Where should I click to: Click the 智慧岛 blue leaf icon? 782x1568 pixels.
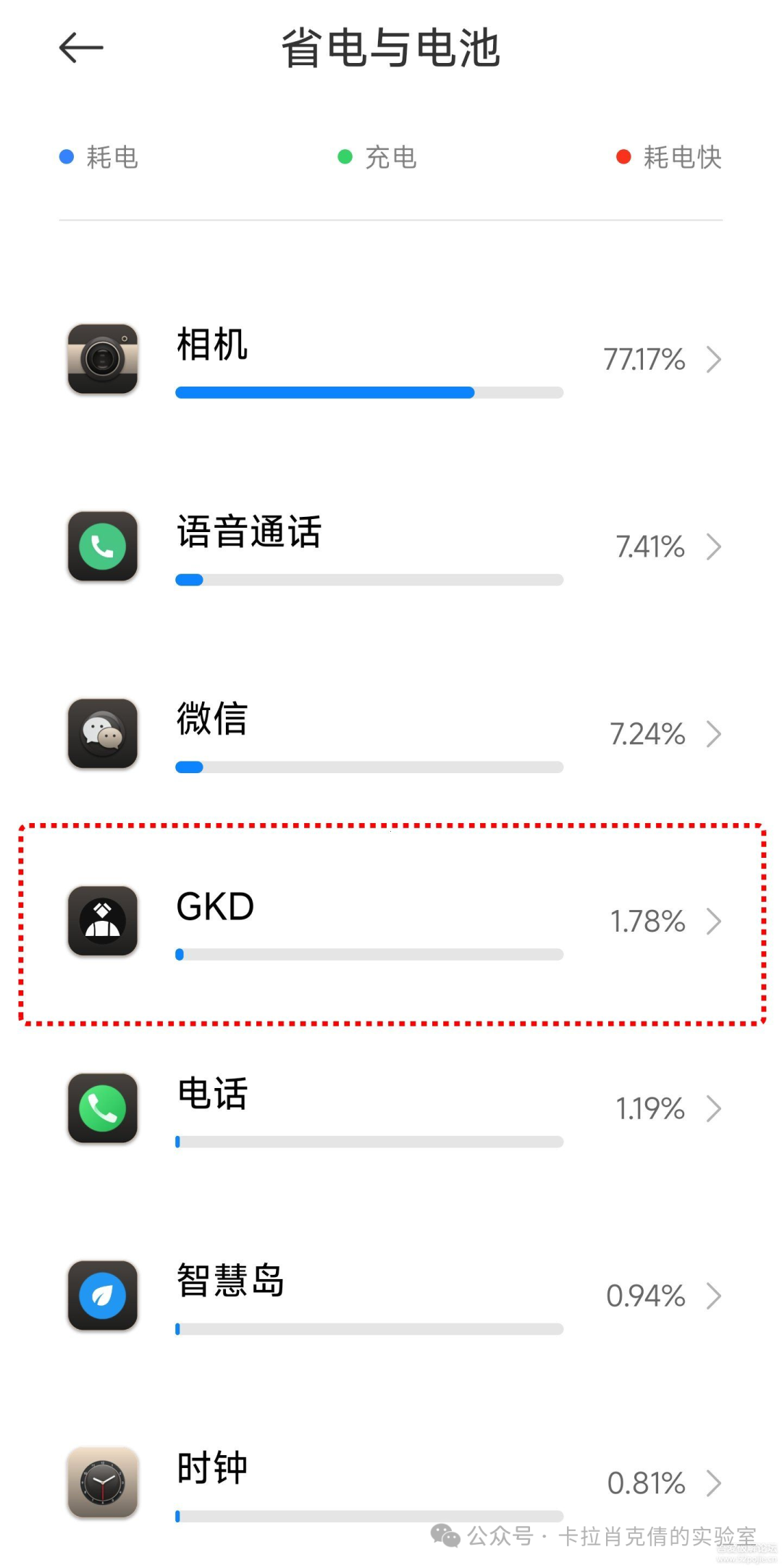point(101,1296)
